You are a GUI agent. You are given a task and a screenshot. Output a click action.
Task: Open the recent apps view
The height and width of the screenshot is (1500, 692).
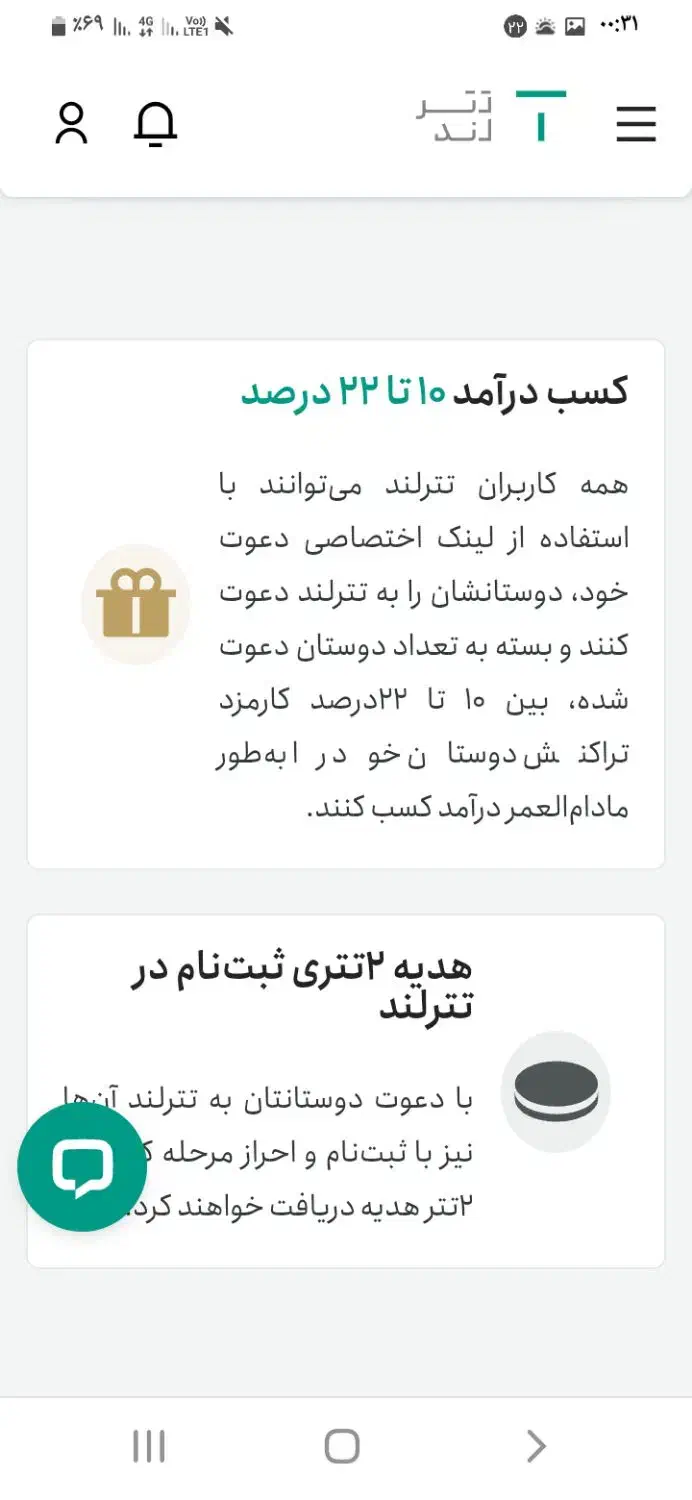149,1446
